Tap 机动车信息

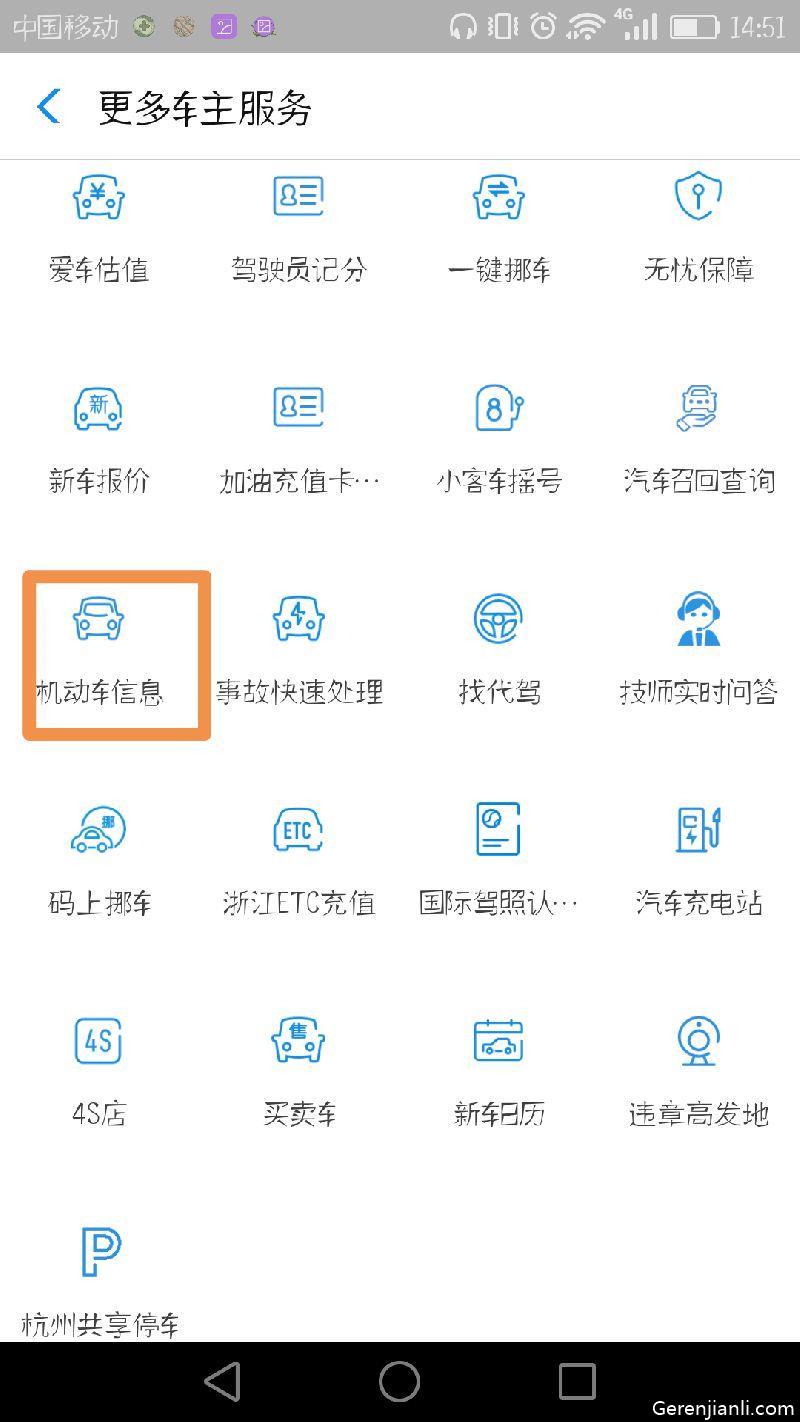tap(99, 650)
